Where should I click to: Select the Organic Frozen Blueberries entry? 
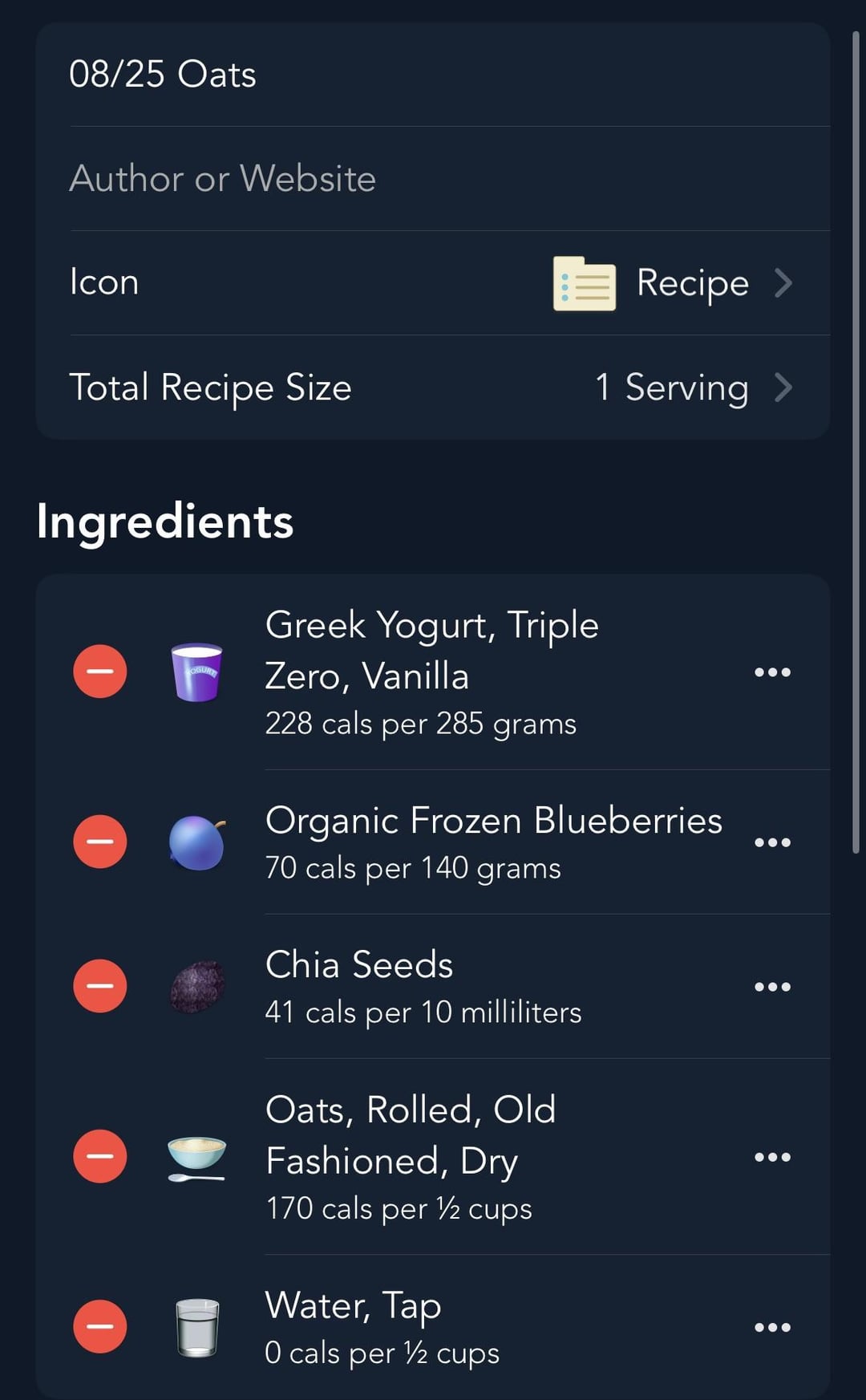(433, 842)
